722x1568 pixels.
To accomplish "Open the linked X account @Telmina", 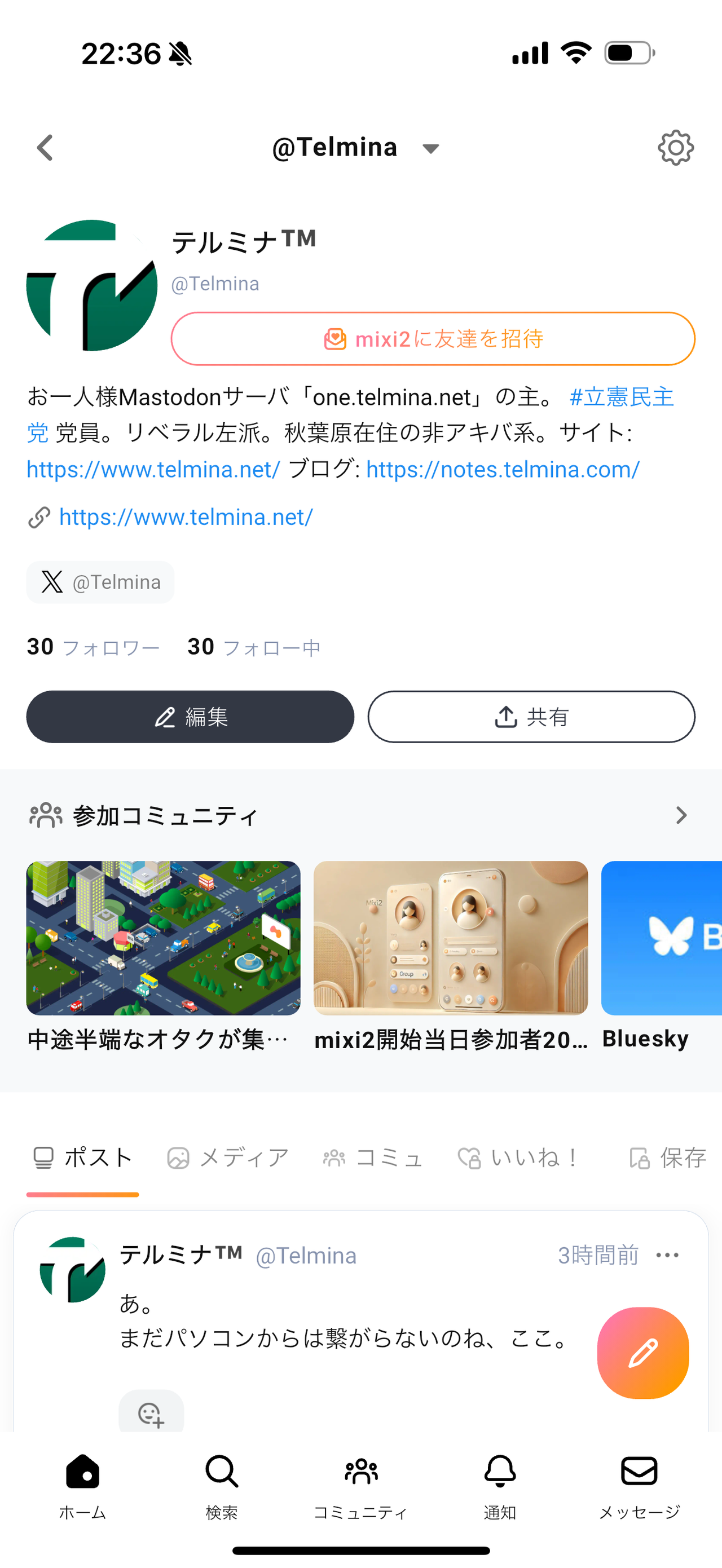I will click(100, 582).
